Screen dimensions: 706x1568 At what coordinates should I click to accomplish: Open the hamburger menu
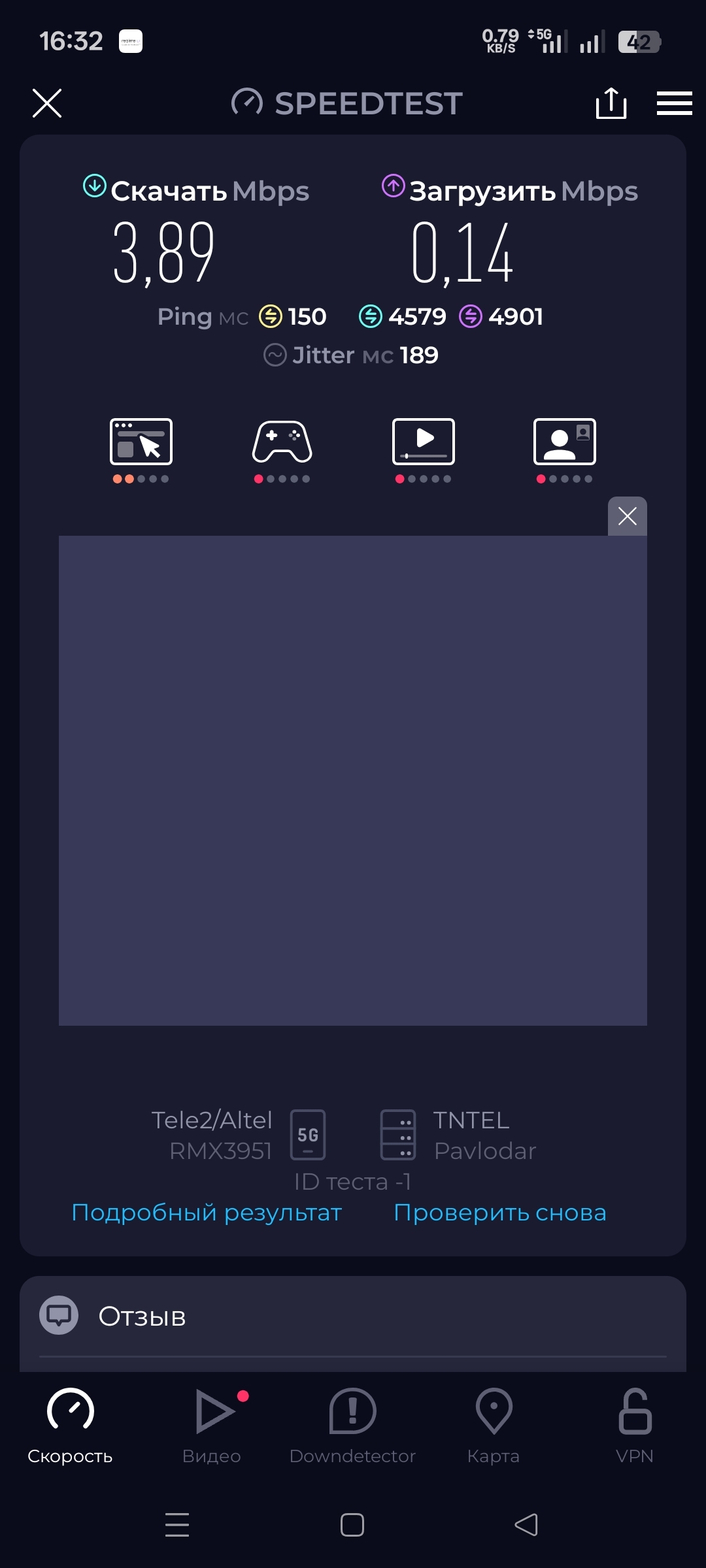click(x=674, y=103)
